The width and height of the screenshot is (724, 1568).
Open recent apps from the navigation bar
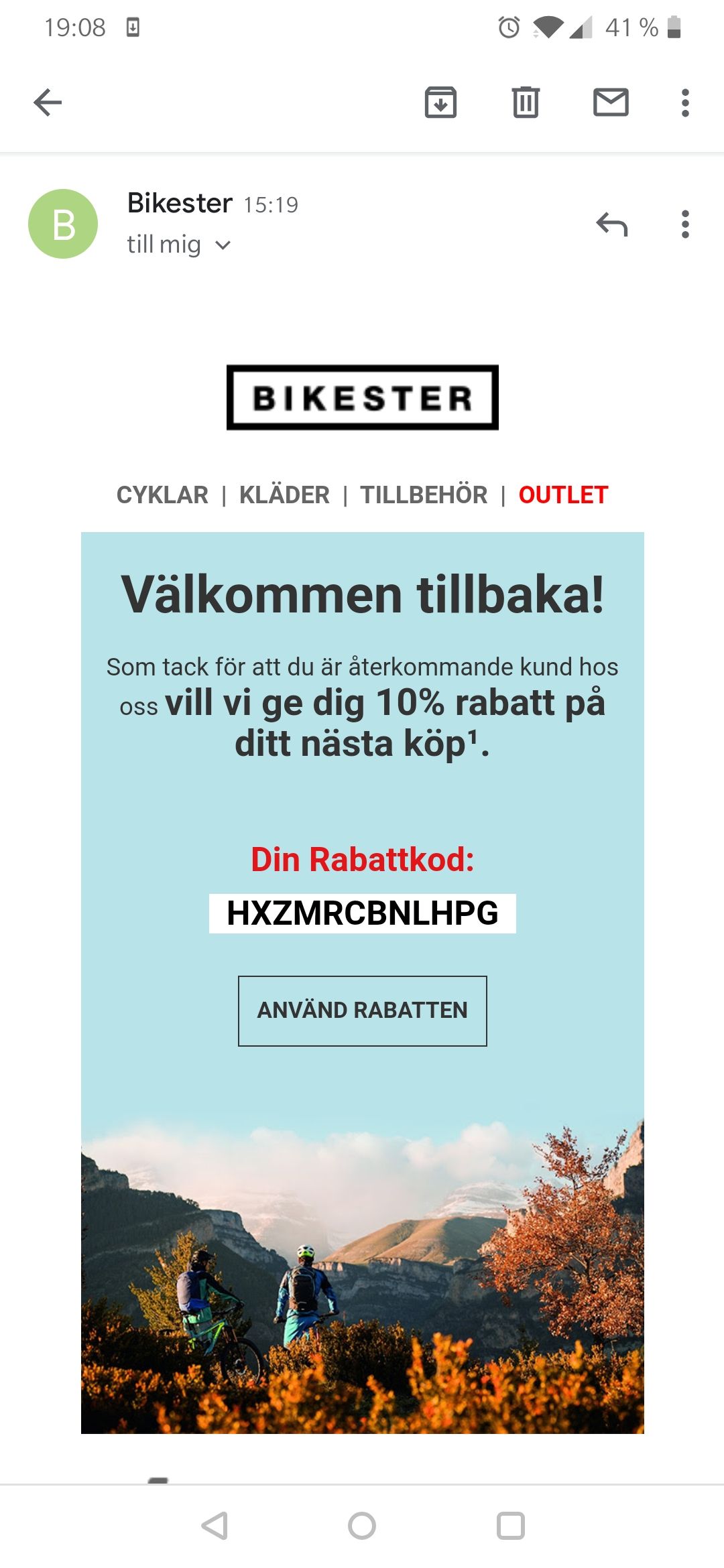[x=510, y=1526]
